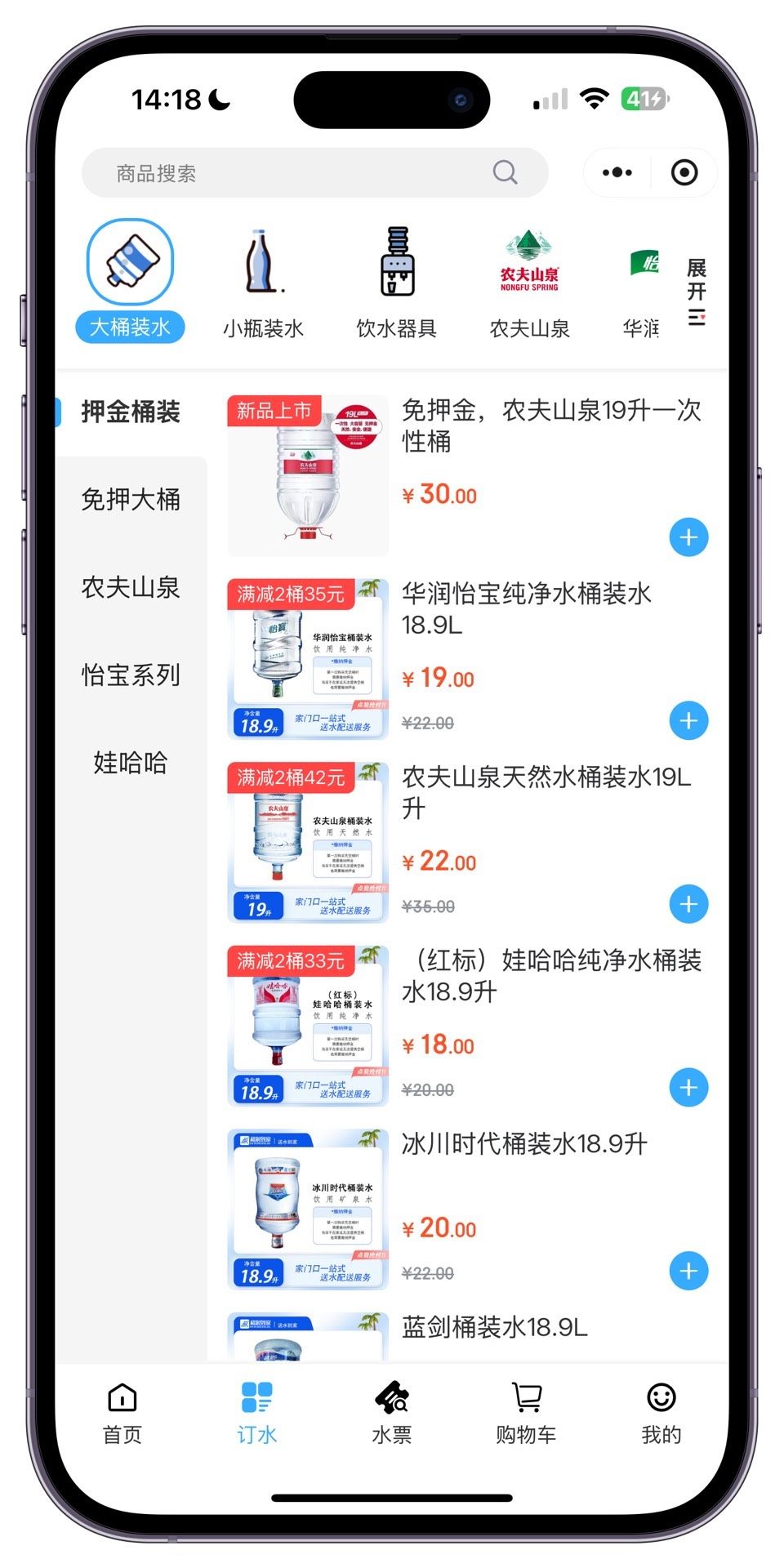Open the 华润怡宝纯净水桶装水 product image
This screenshot has height=1568, width=784.
point(308,659)
